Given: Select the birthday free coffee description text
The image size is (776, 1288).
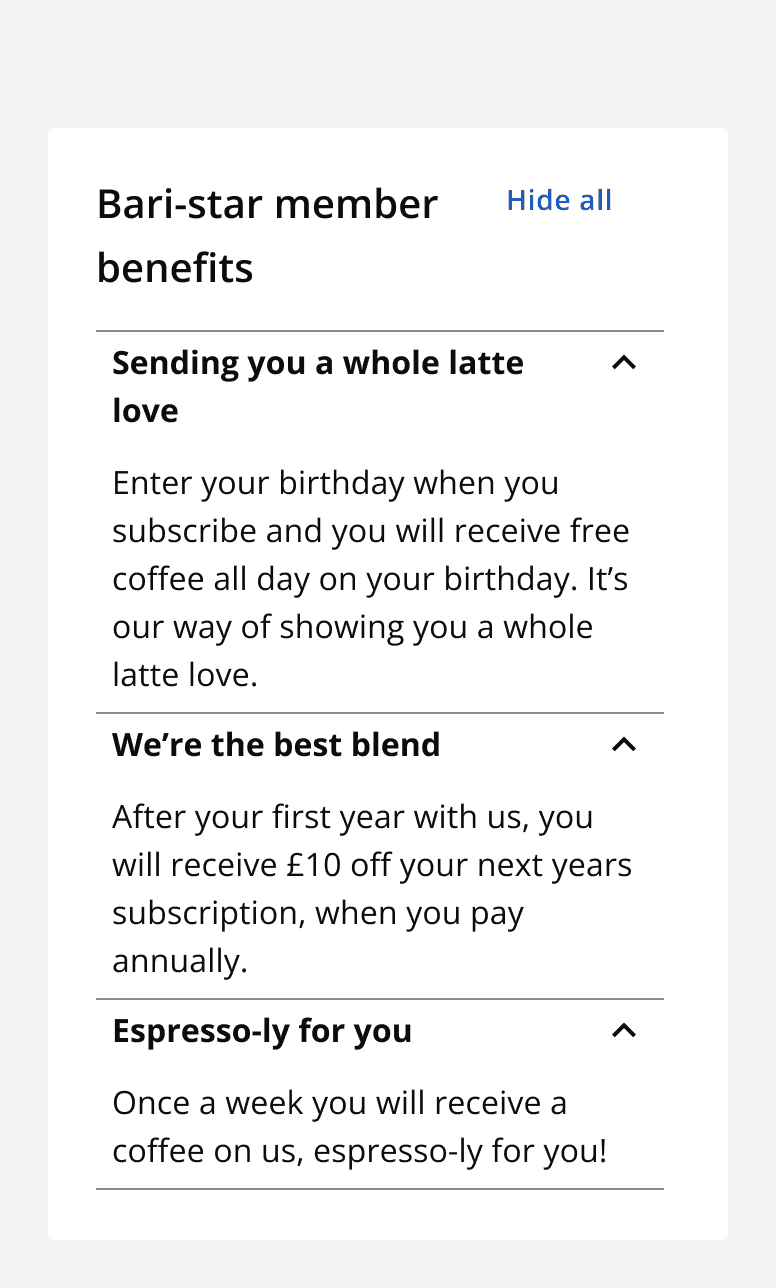Looking at the screenshot, I should pos(371,578).
